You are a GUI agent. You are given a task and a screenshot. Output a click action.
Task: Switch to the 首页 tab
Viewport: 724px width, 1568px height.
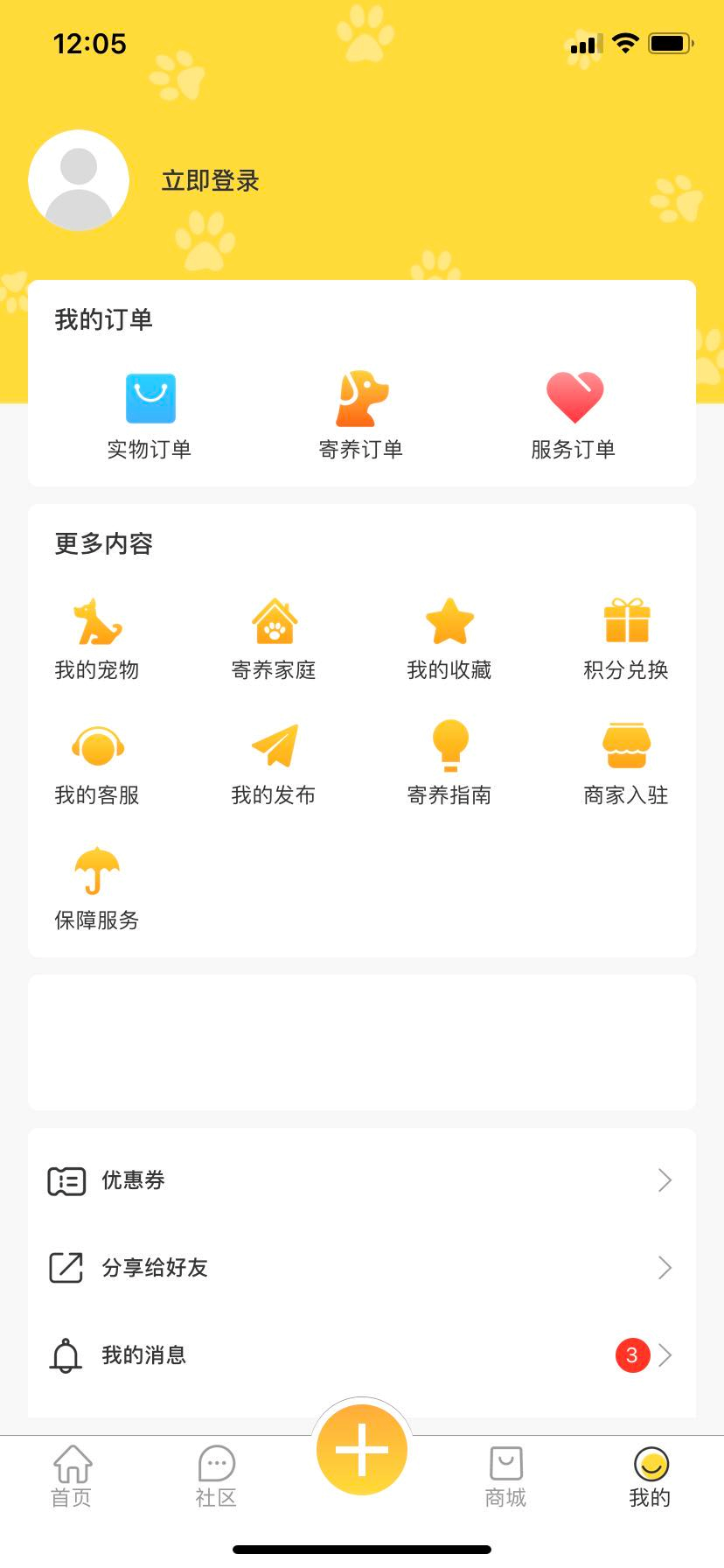(72, 1477)
